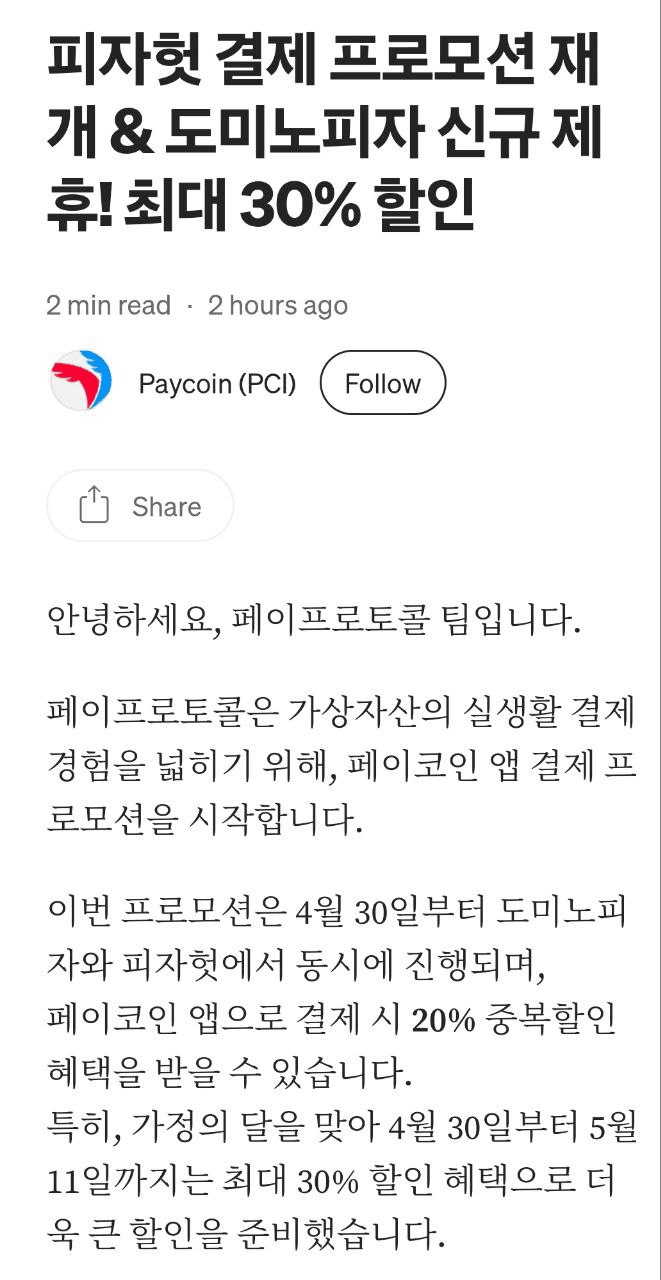
Task: Follow the Paycoin (PCI) author
Action: point(382,383)
